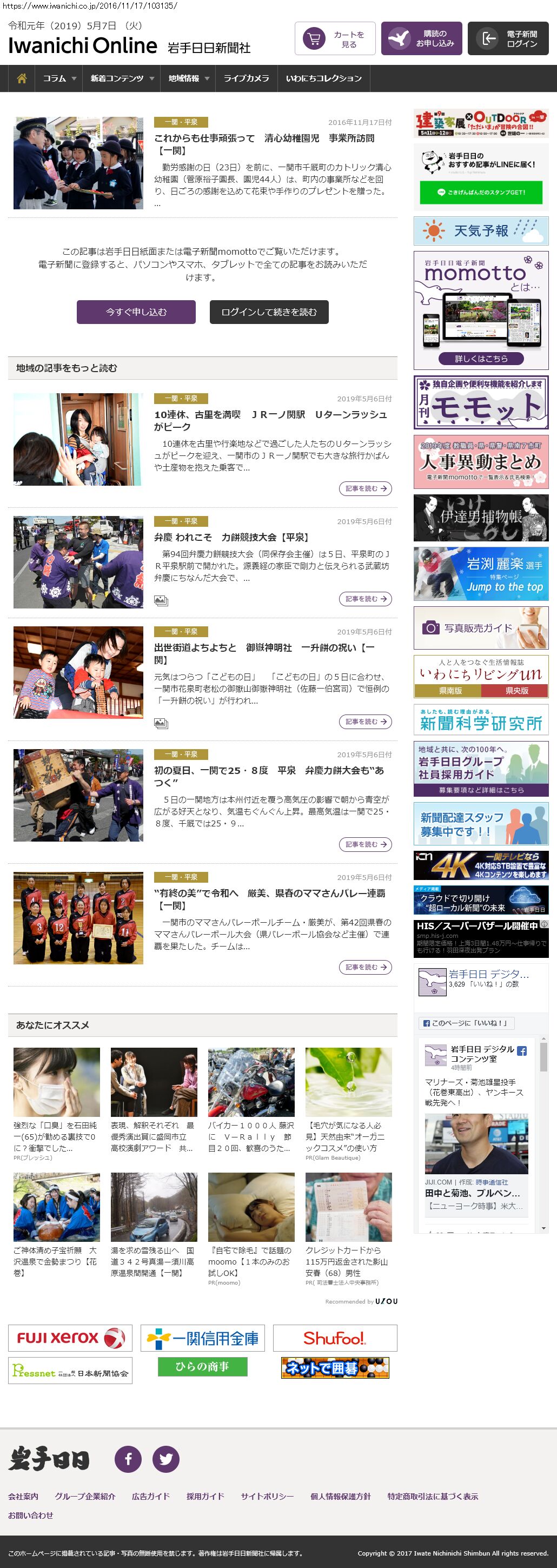Open the 天気予報 weather banner
This screenshot has width=557, height=1568.
coord(481,231)
